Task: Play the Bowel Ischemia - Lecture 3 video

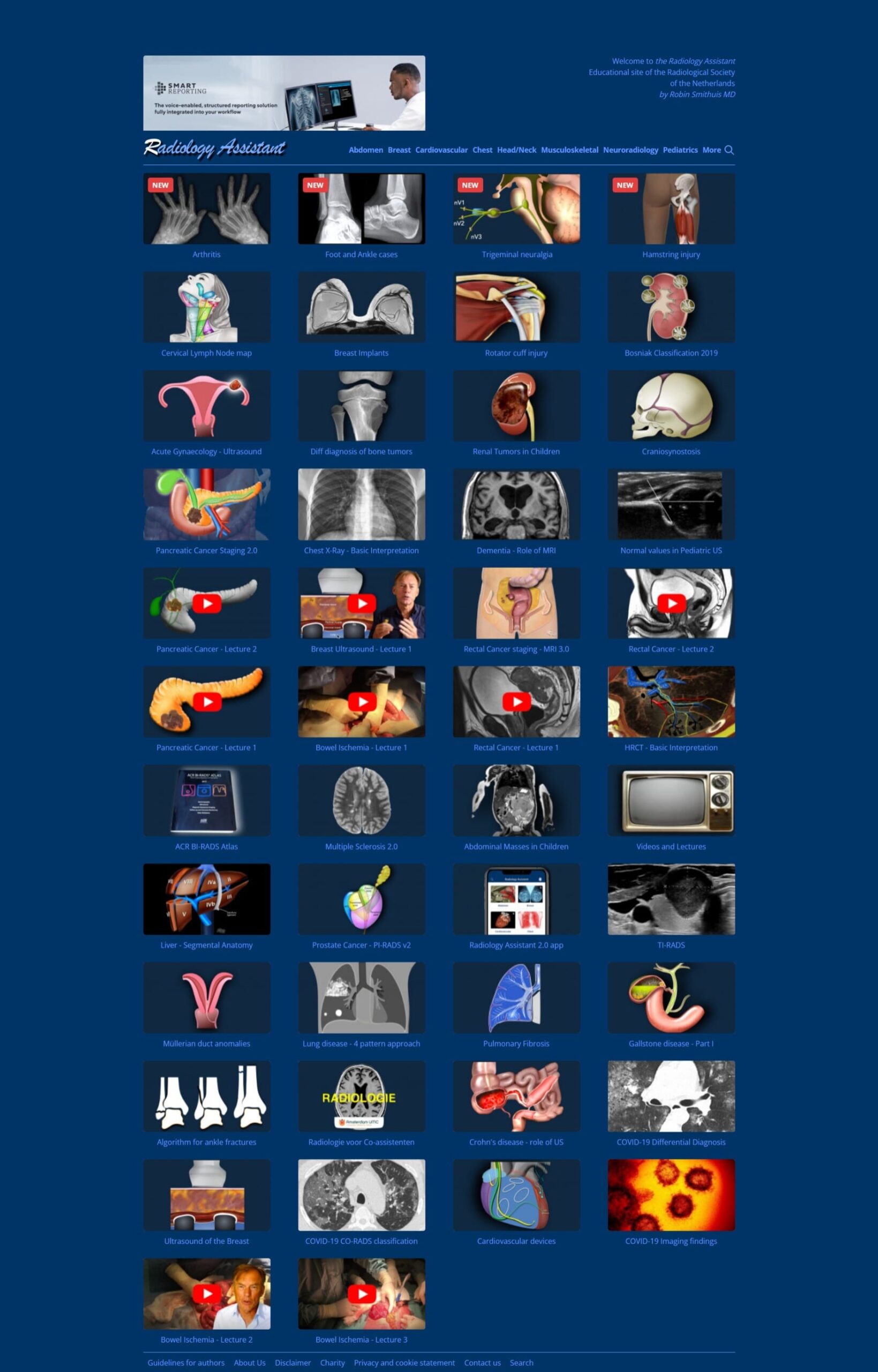Action: click(x=362, y=1293)
